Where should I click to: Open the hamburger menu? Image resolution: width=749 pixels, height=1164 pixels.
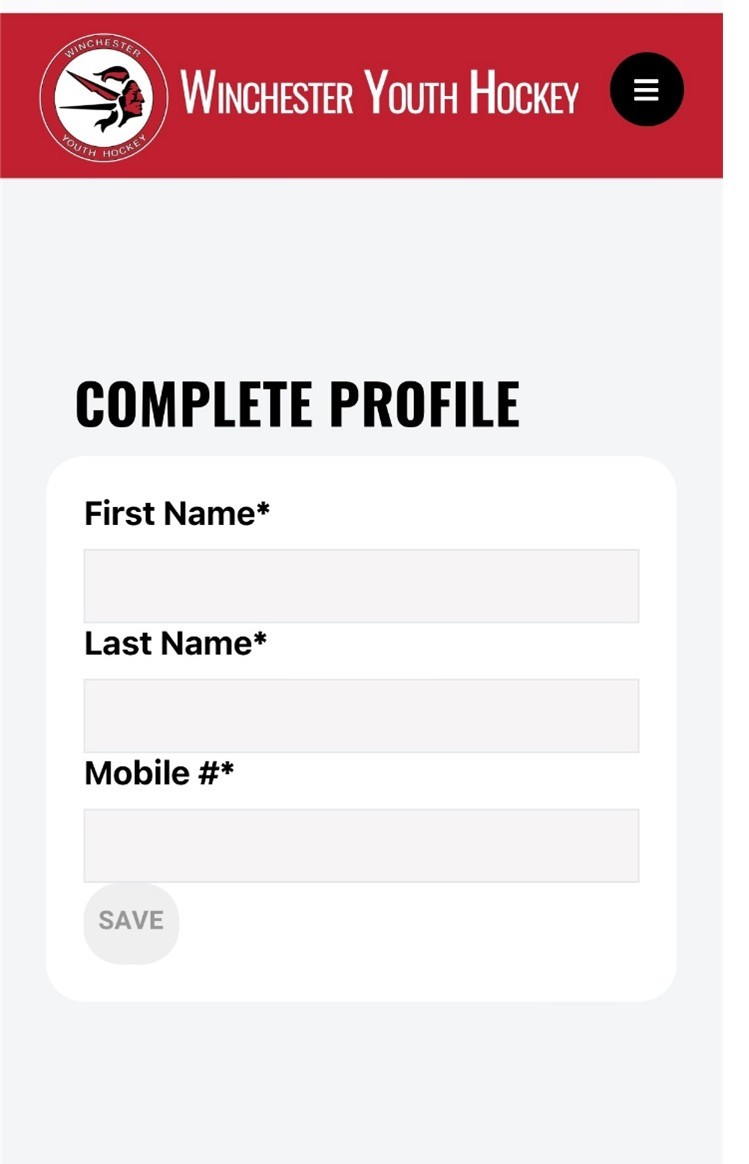646,90
